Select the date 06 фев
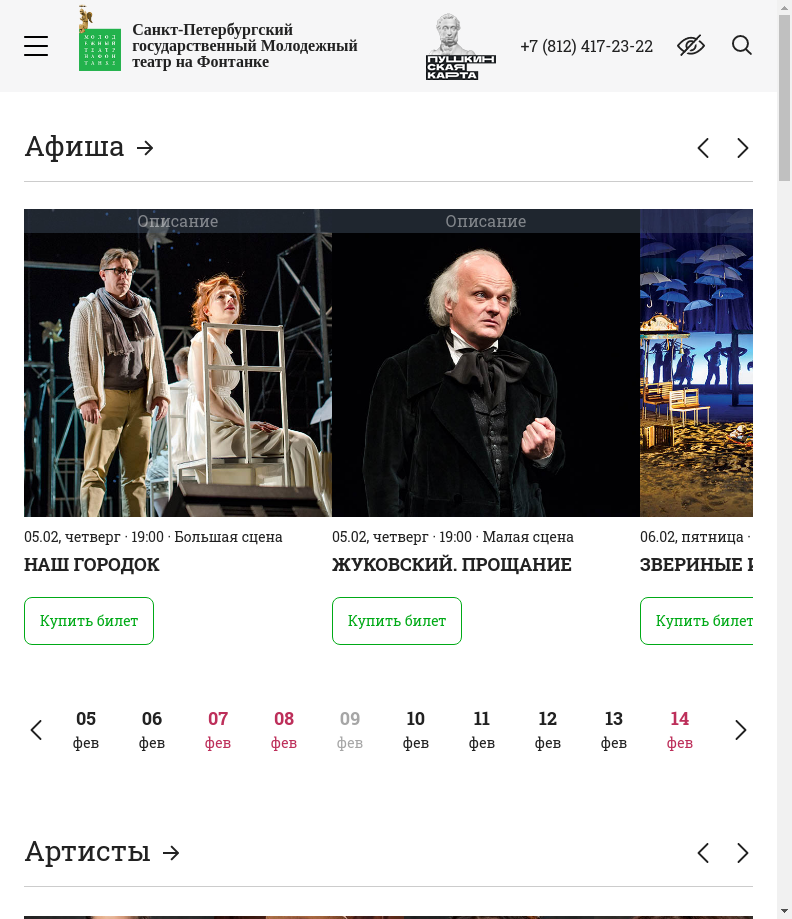The image size is (792, 919). [x=152, y=729]
